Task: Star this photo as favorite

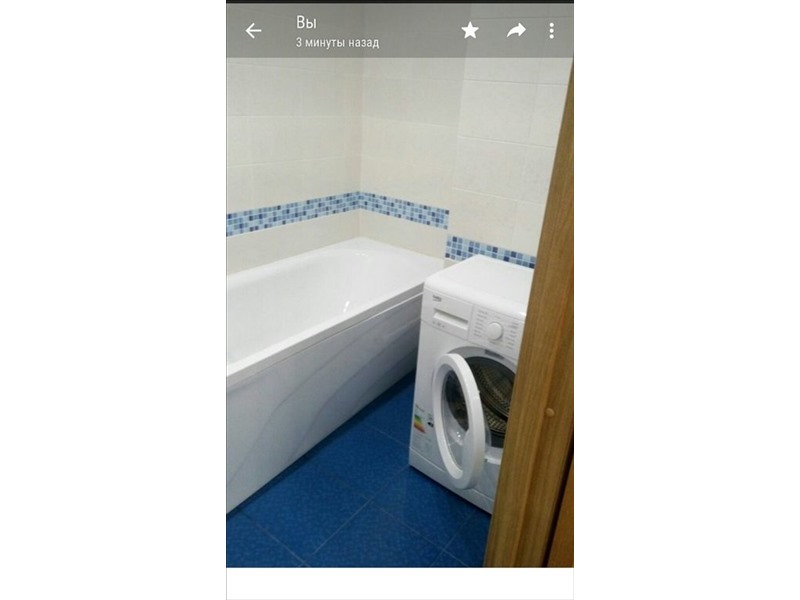Action: [x=470, y=31]
